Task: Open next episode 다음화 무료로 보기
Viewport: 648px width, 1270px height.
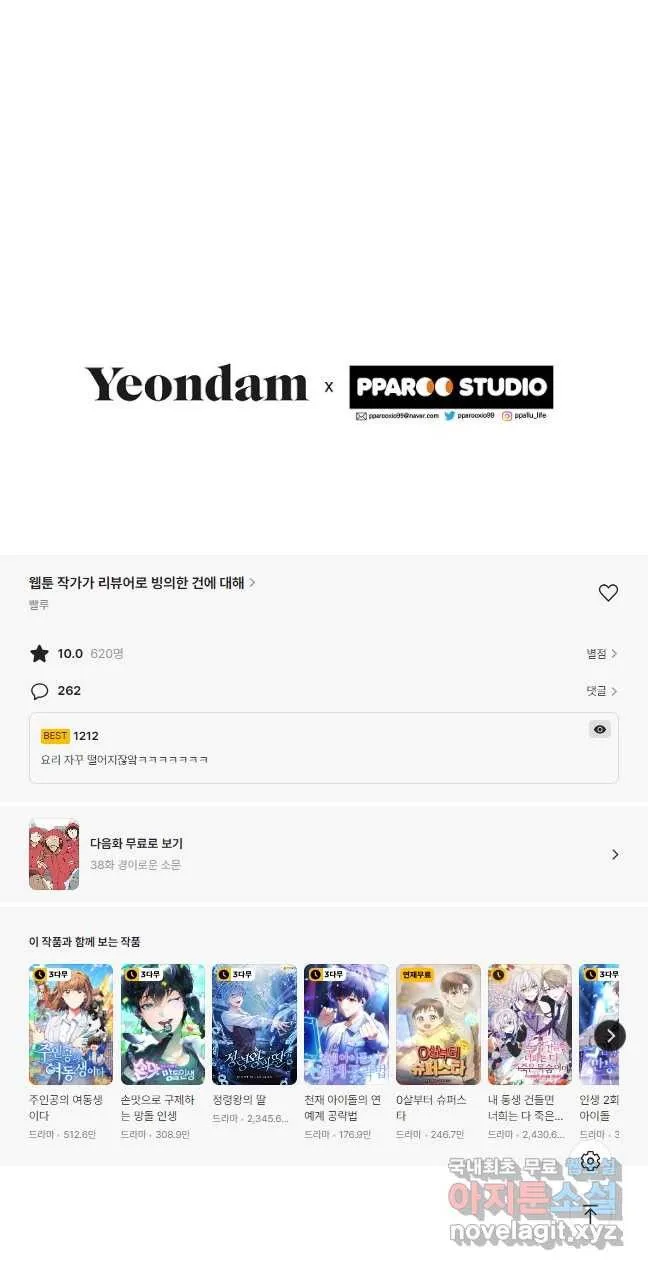Action: click(324, 854)
